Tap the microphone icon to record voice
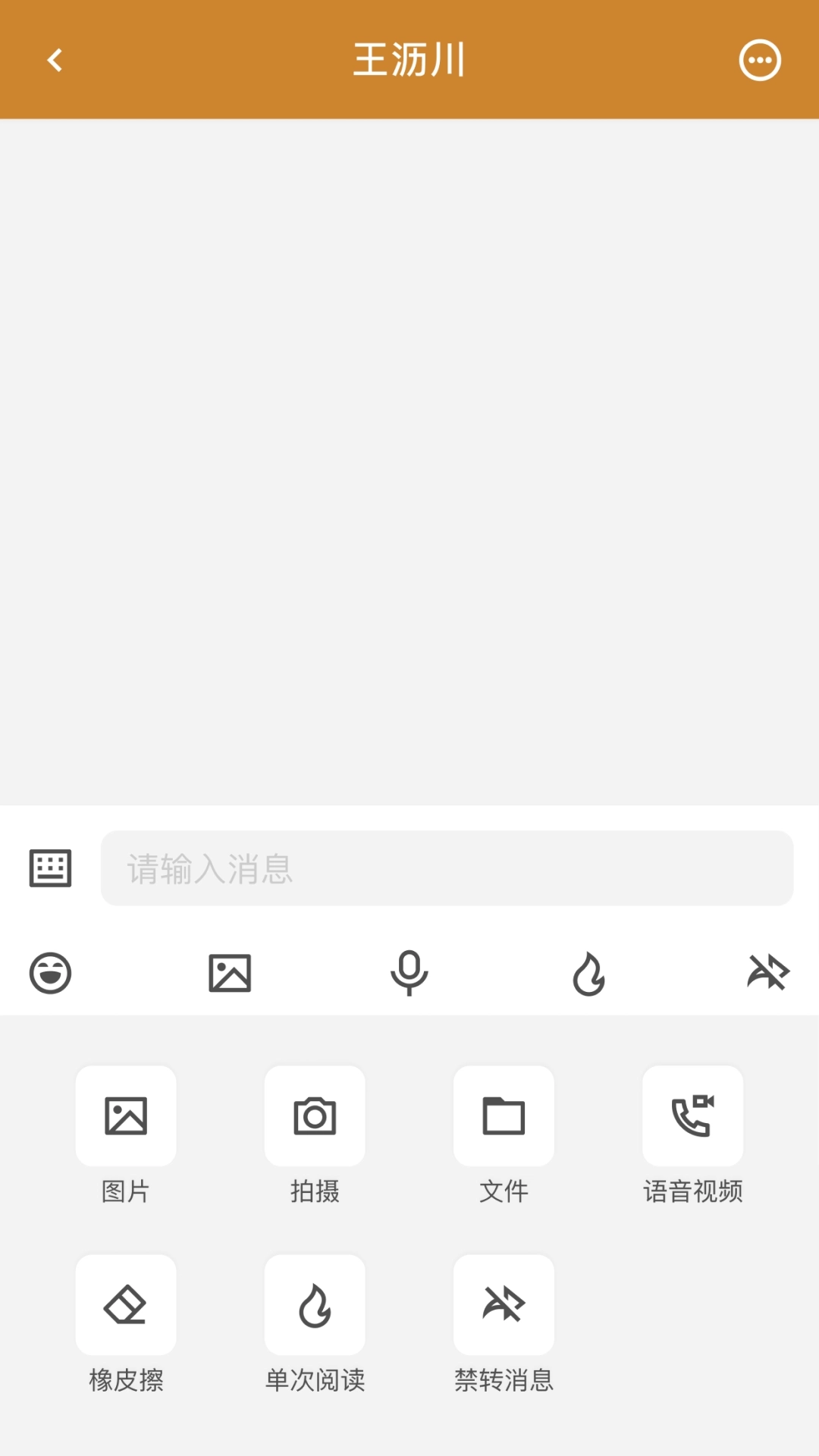 [409, 973]
